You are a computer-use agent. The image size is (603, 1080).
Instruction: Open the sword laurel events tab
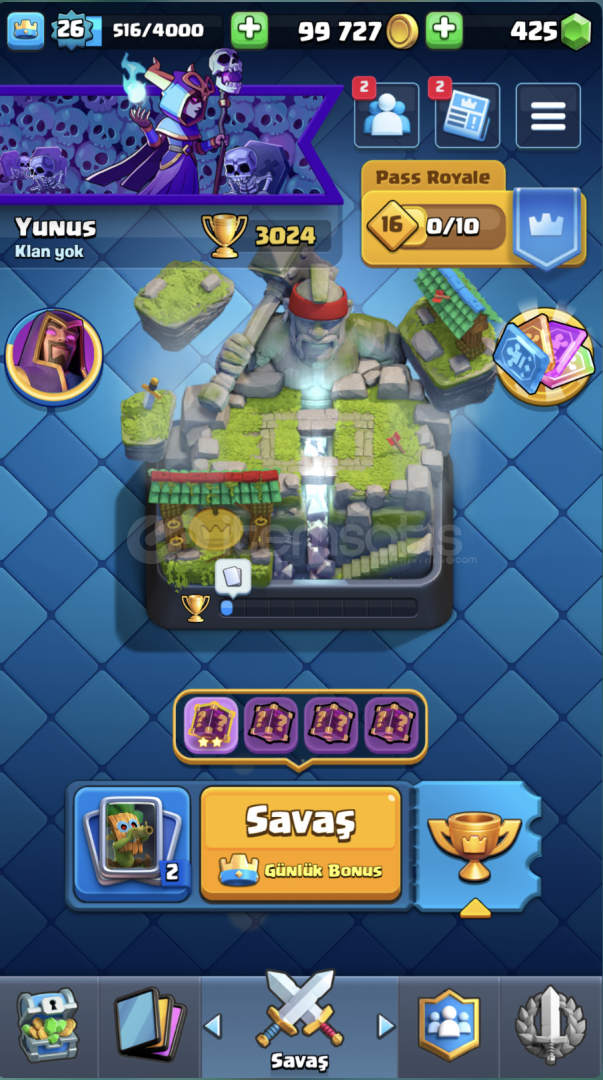click(550, 1024)
